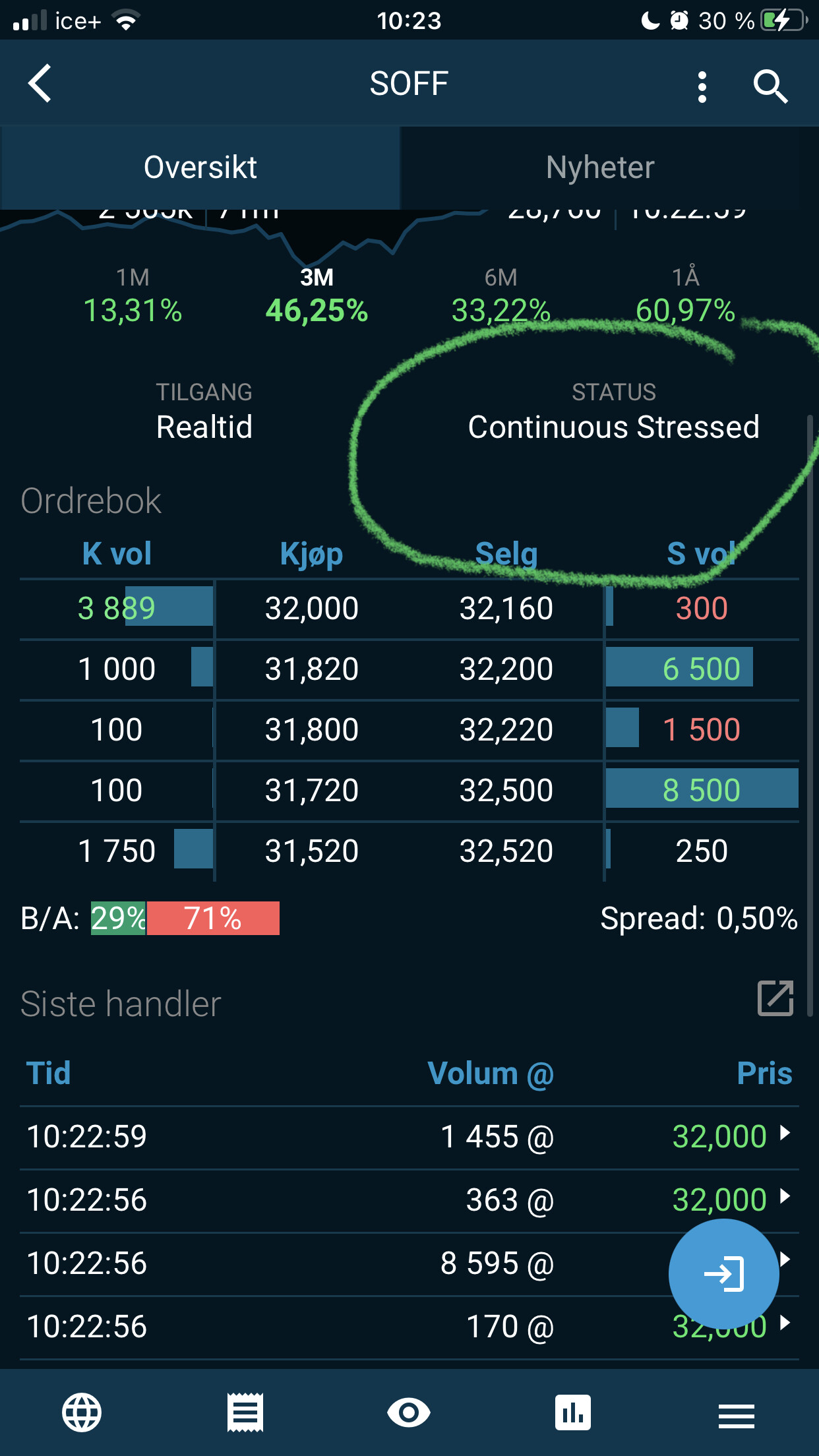Select the 3M return period

(x=317, y=296)
